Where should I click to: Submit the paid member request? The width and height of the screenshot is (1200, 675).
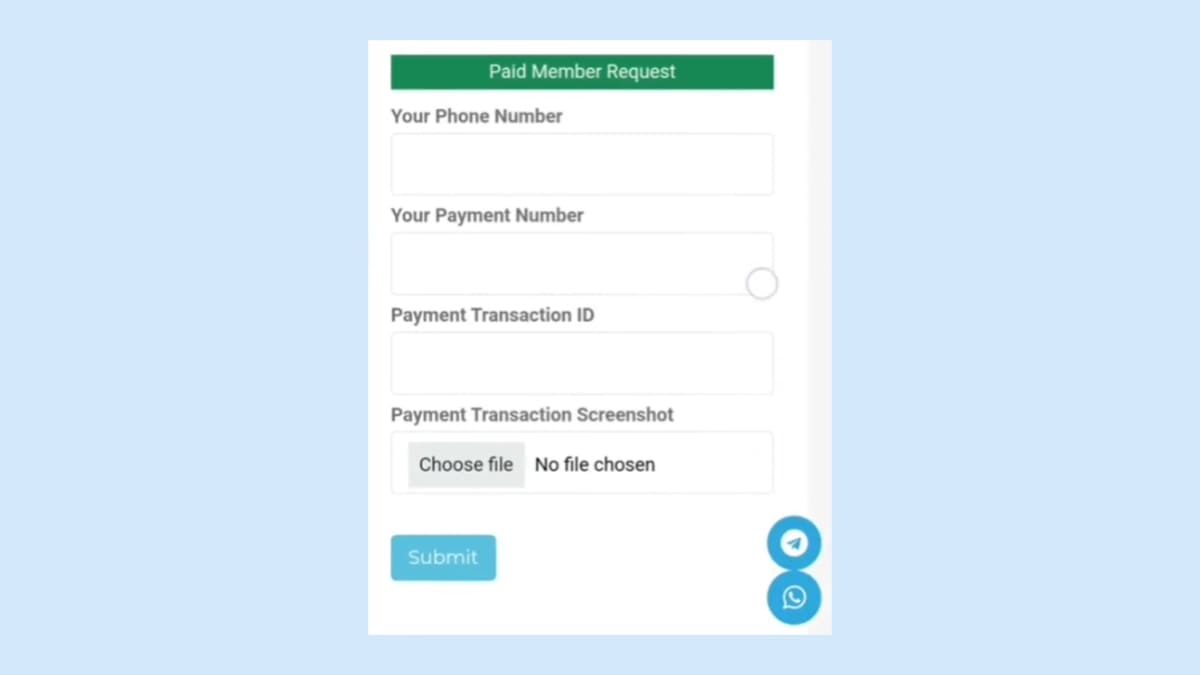[443, 557]
